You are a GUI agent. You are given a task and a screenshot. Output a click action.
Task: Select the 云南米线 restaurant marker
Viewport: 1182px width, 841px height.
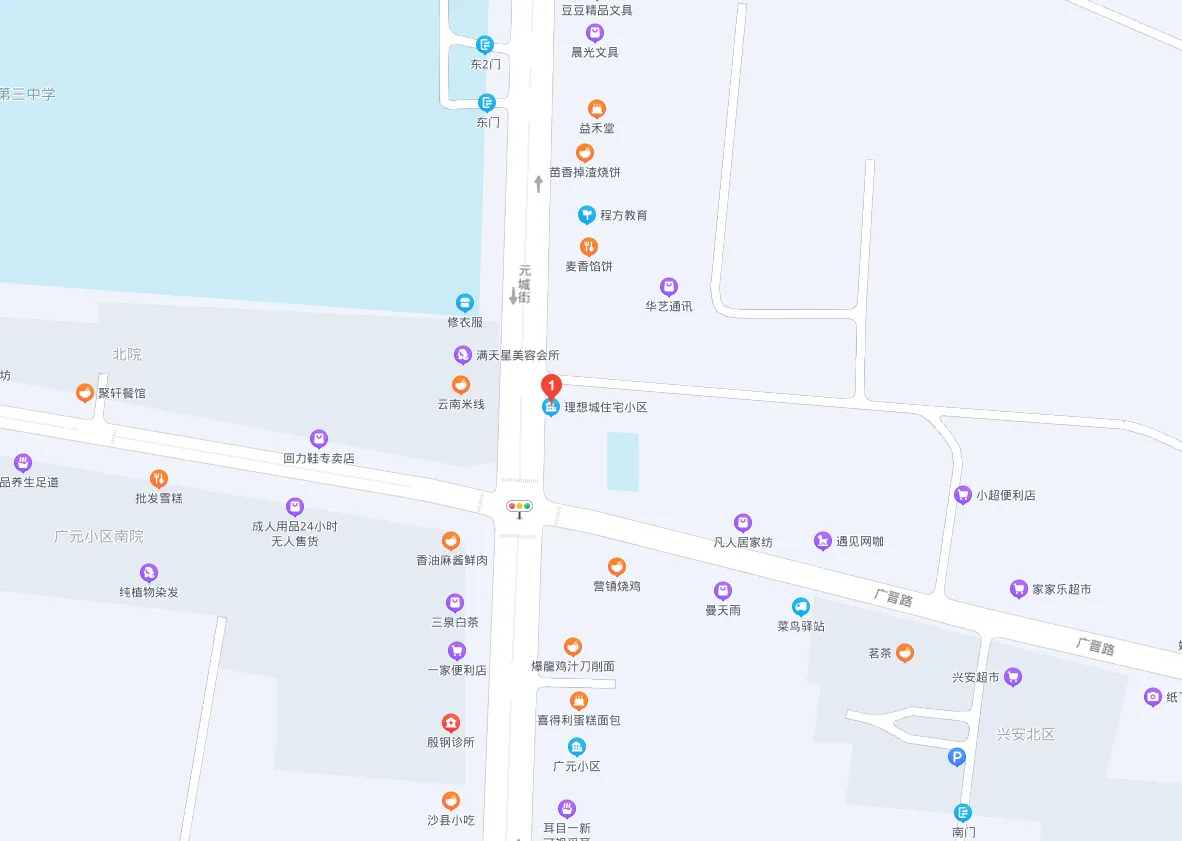[460, 385]
